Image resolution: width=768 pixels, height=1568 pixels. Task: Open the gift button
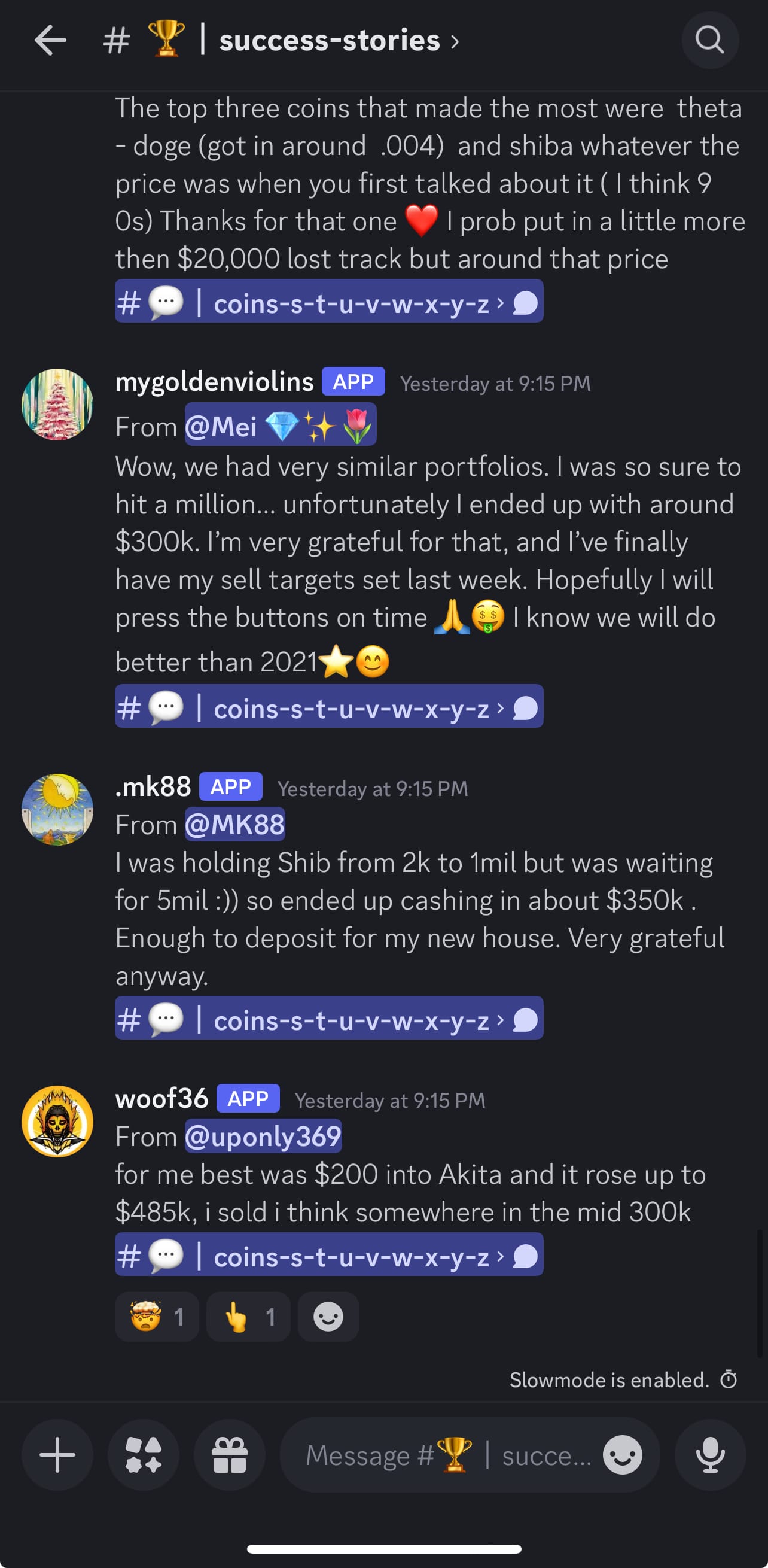pyautogui.click(x=230, y=1455)
